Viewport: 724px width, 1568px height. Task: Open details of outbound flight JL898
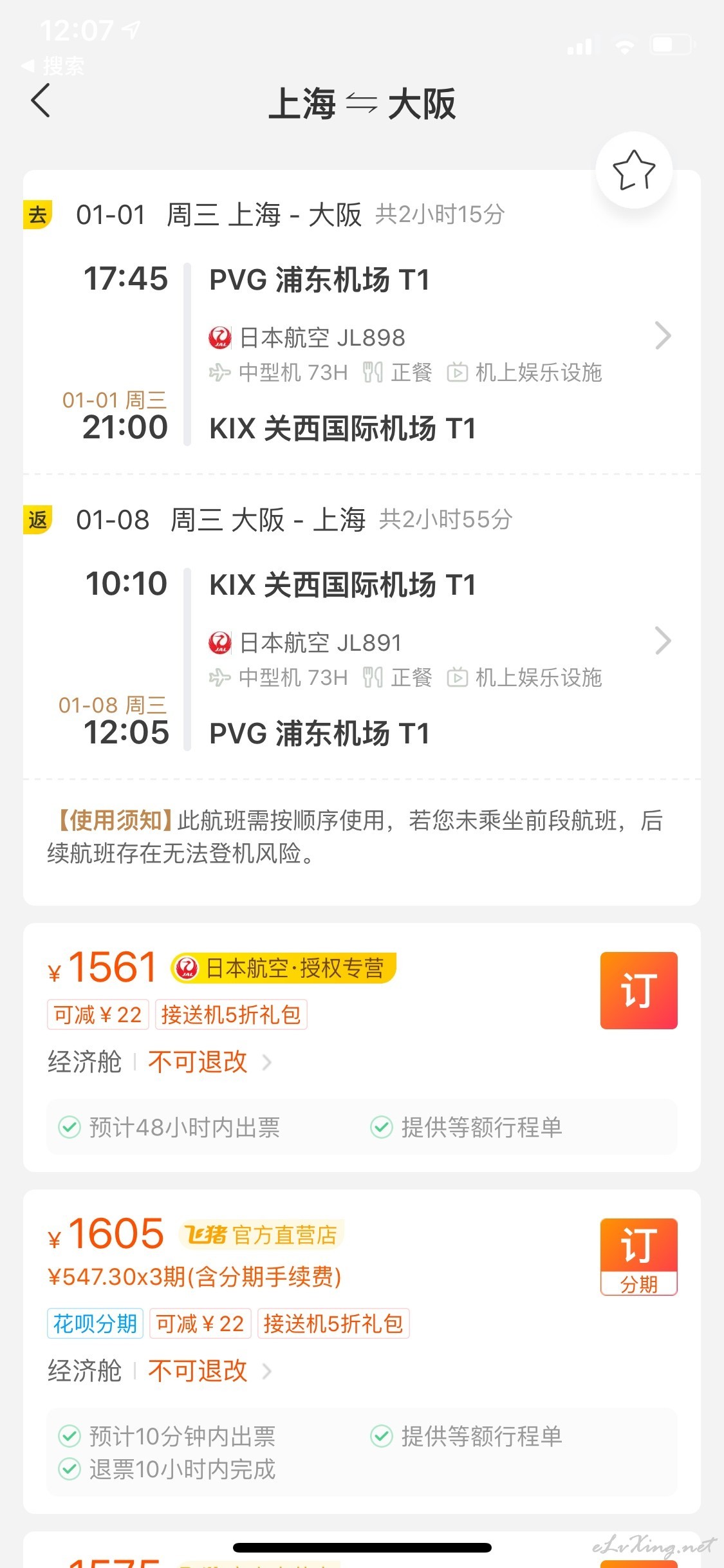tap(663, 335)
